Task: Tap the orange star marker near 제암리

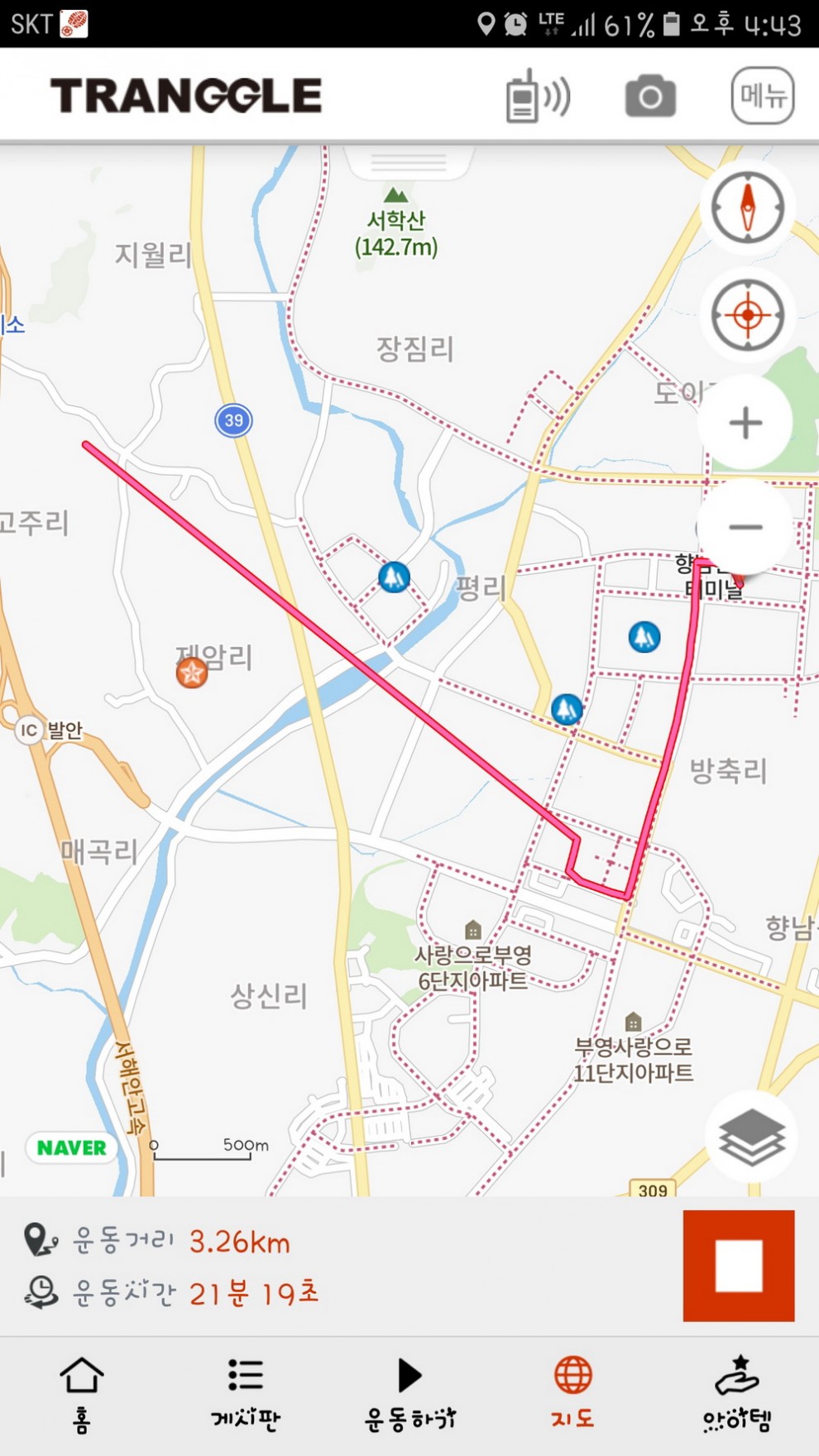Action: click(192, 673)
